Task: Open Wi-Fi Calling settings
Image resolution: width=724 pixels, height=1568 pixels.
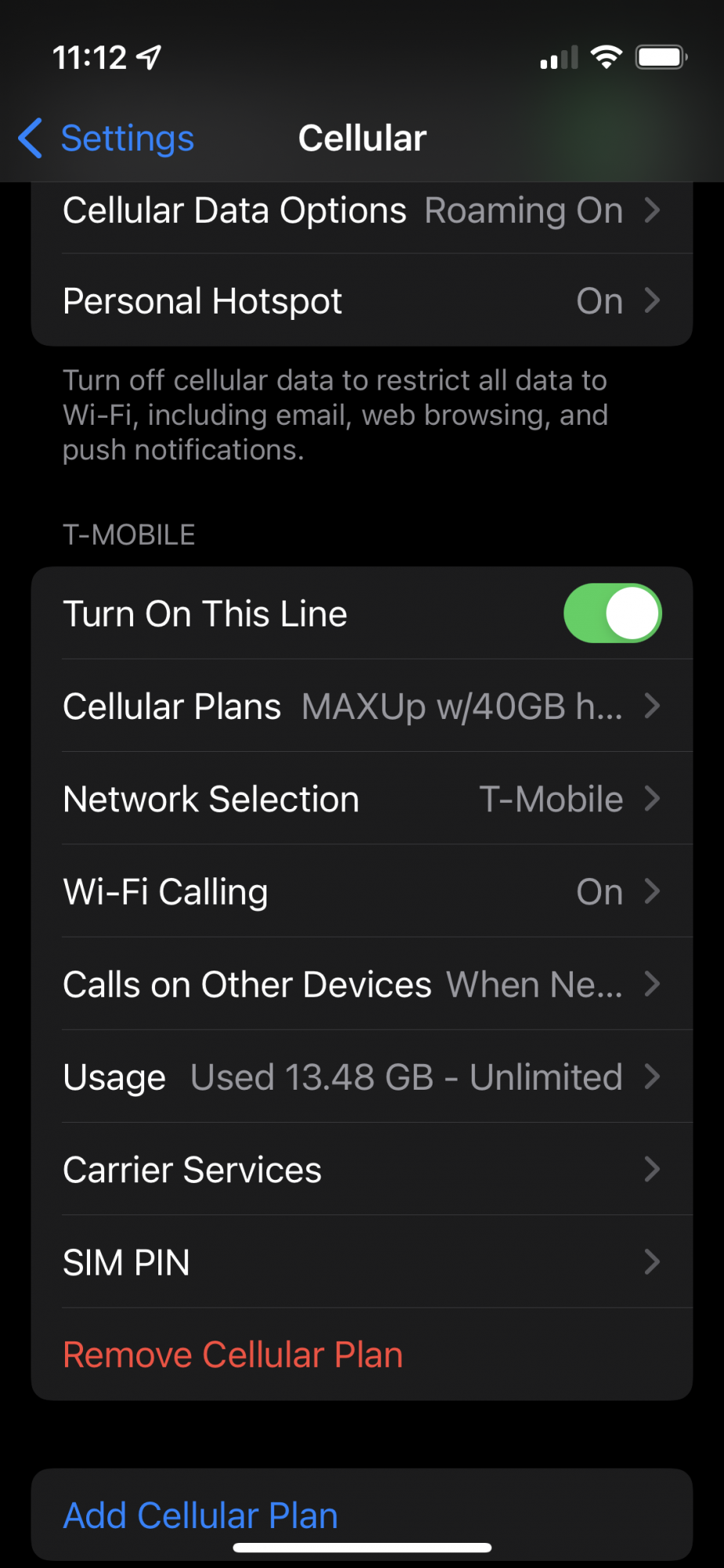Action: tap(362, 891)
